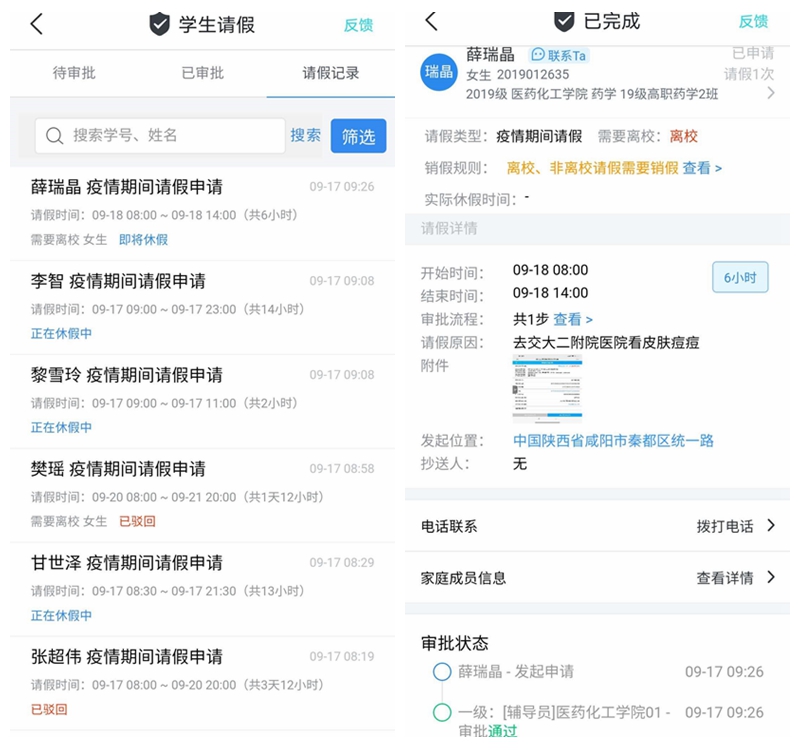Switch to the 已审批 tab
This screenshot has width=800, height=750.
[x=202, y=73]
